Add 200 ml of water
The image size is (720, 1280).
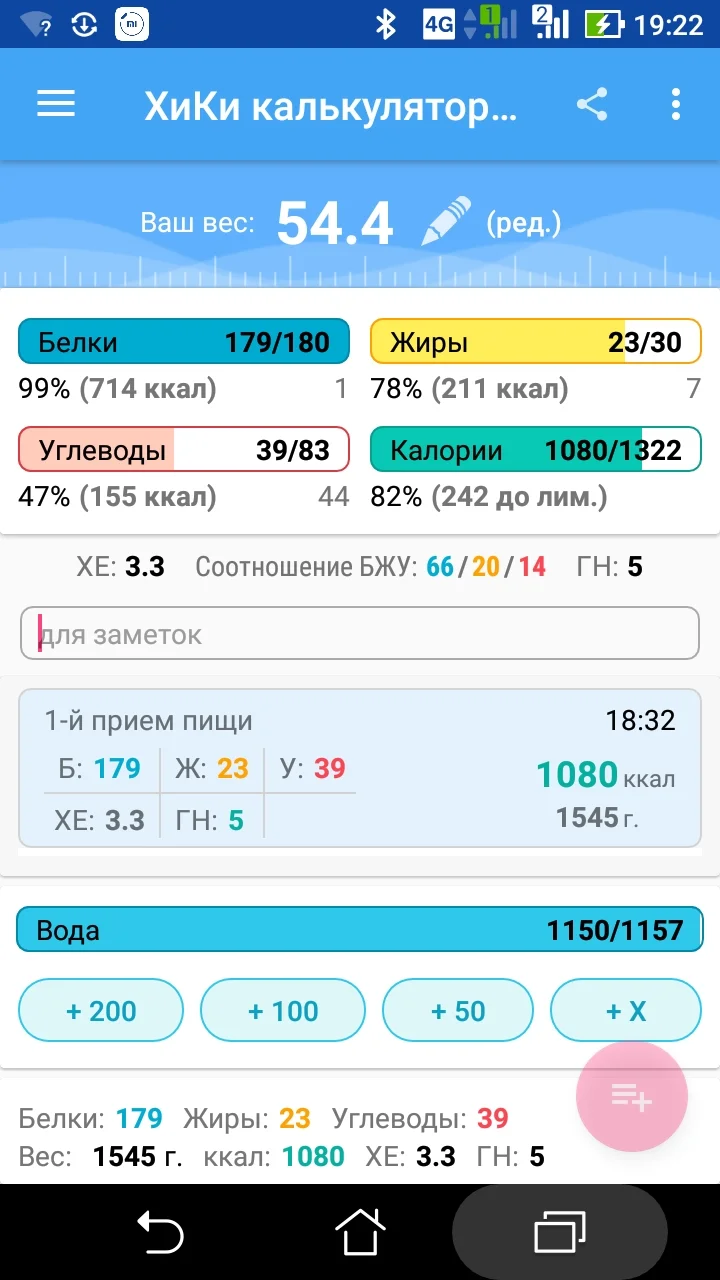tap(100, 1010)
